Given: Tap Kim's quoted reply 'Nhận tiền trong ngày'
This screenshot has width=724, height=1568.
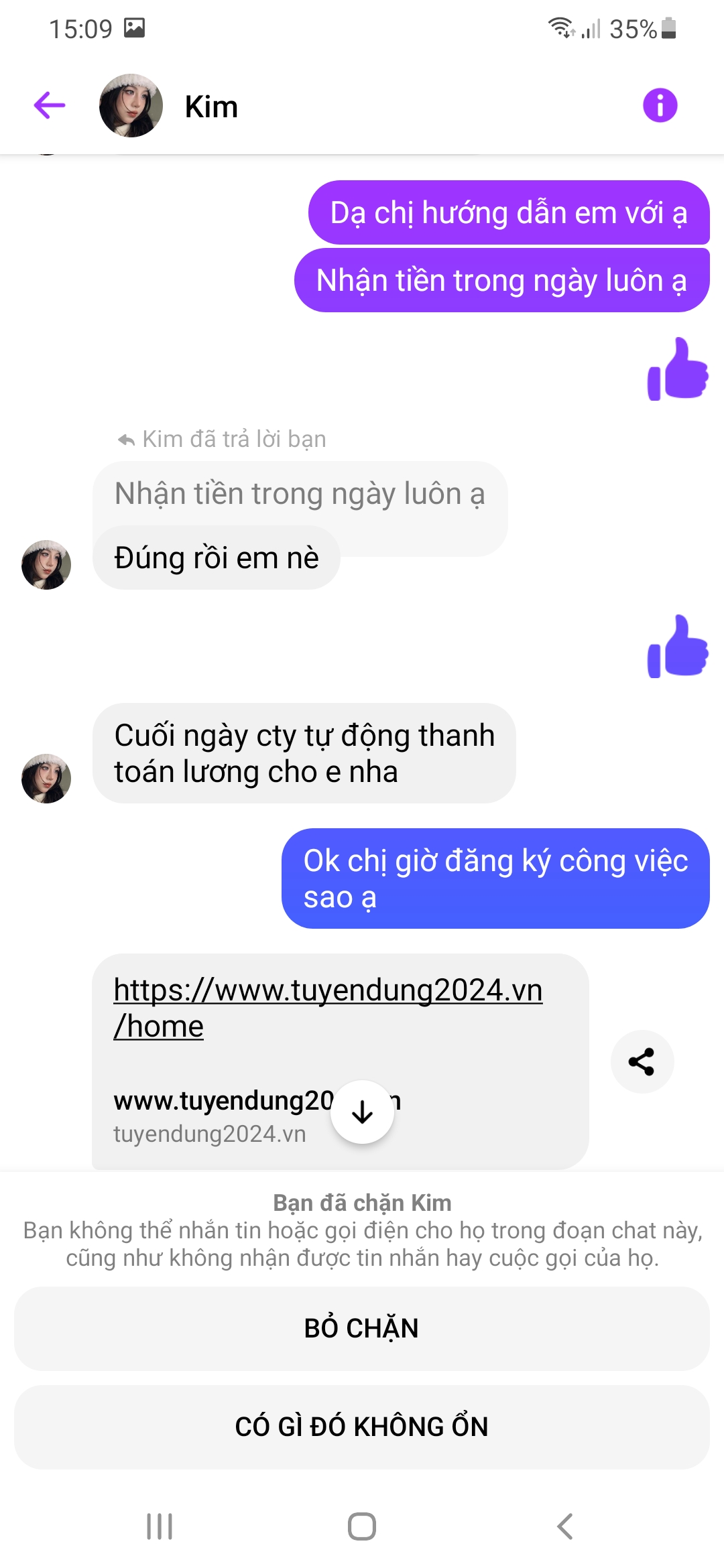Looking at the screenshot, I should tap(299, 495).
